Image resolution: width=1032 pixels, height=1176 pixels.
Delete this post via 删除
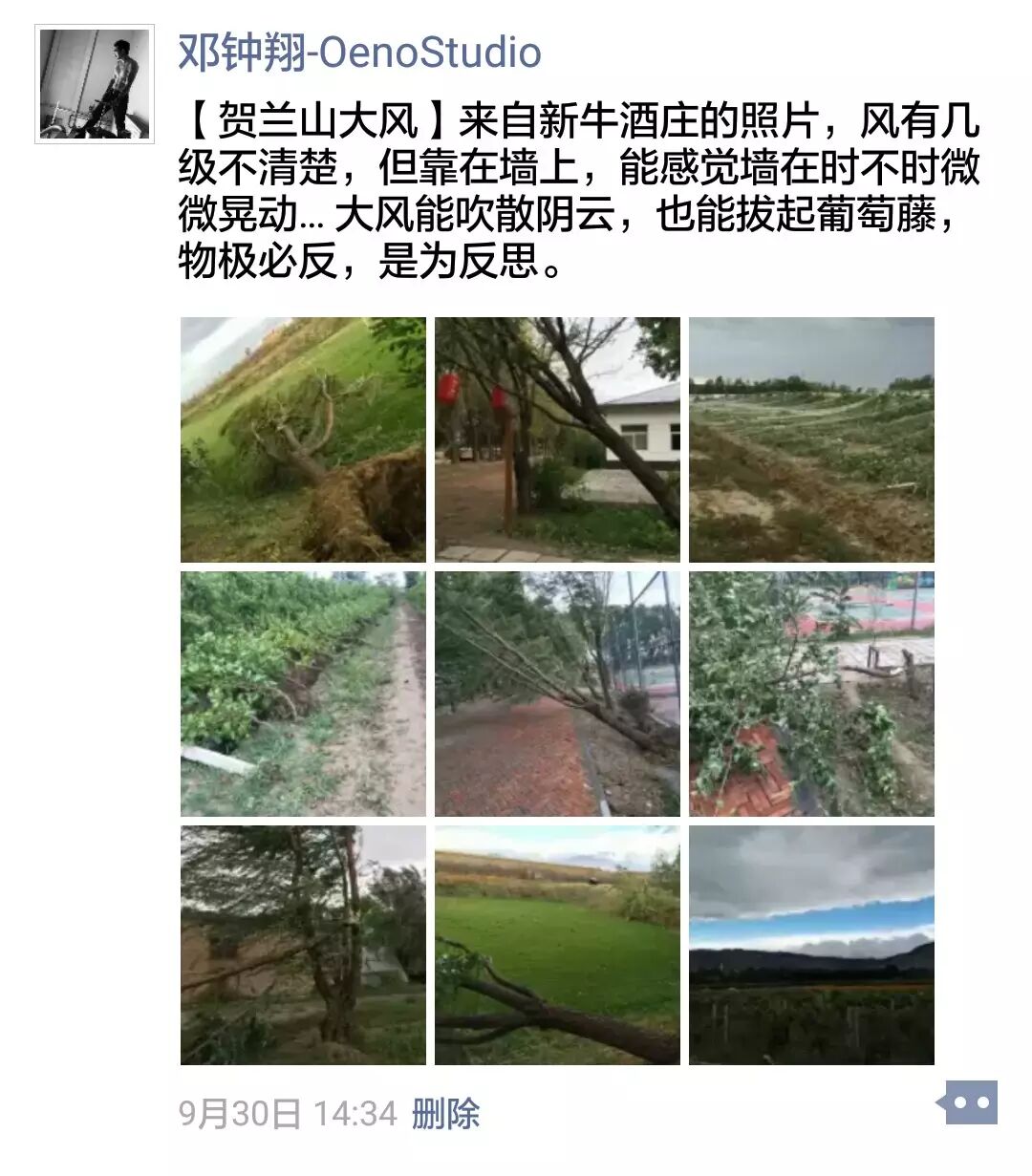(x=445, y=1113)
